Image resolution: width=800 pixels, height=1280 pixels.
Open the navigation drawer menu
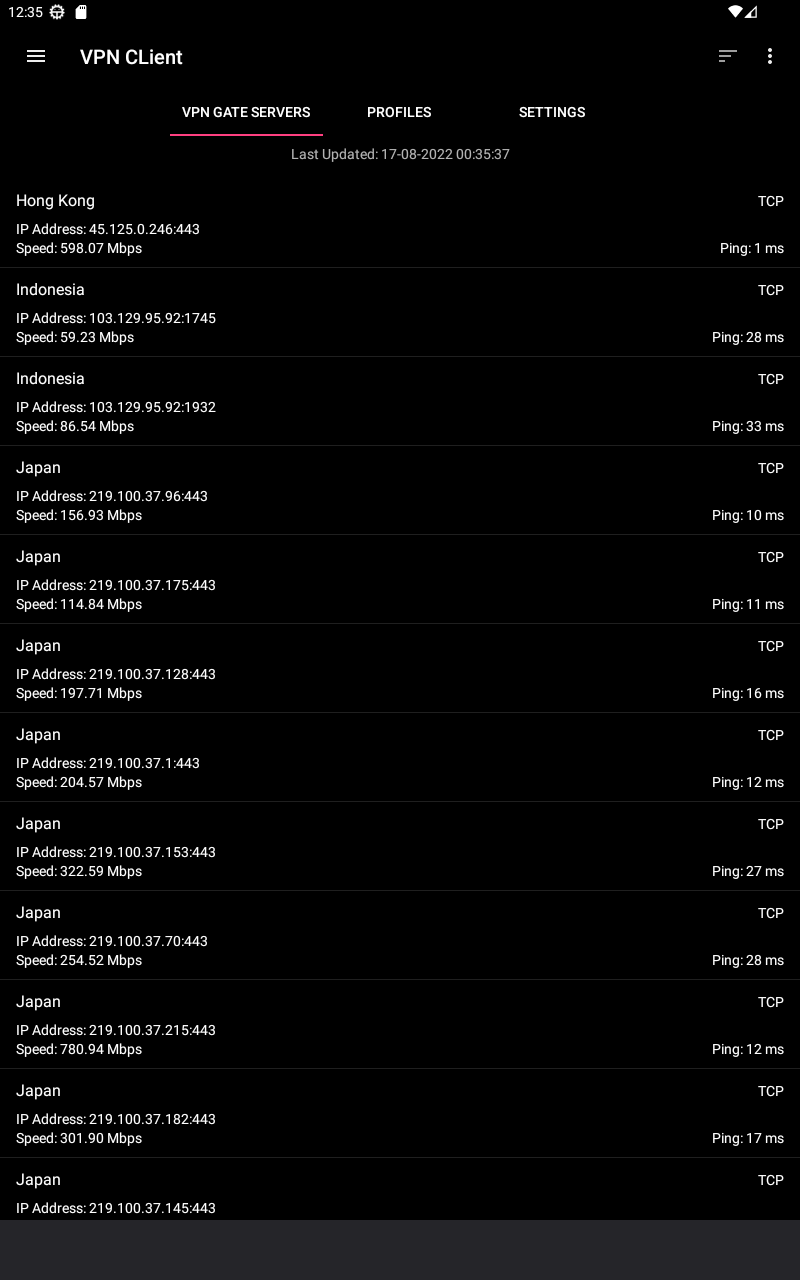pyautogui.click(x=36, y=56)
